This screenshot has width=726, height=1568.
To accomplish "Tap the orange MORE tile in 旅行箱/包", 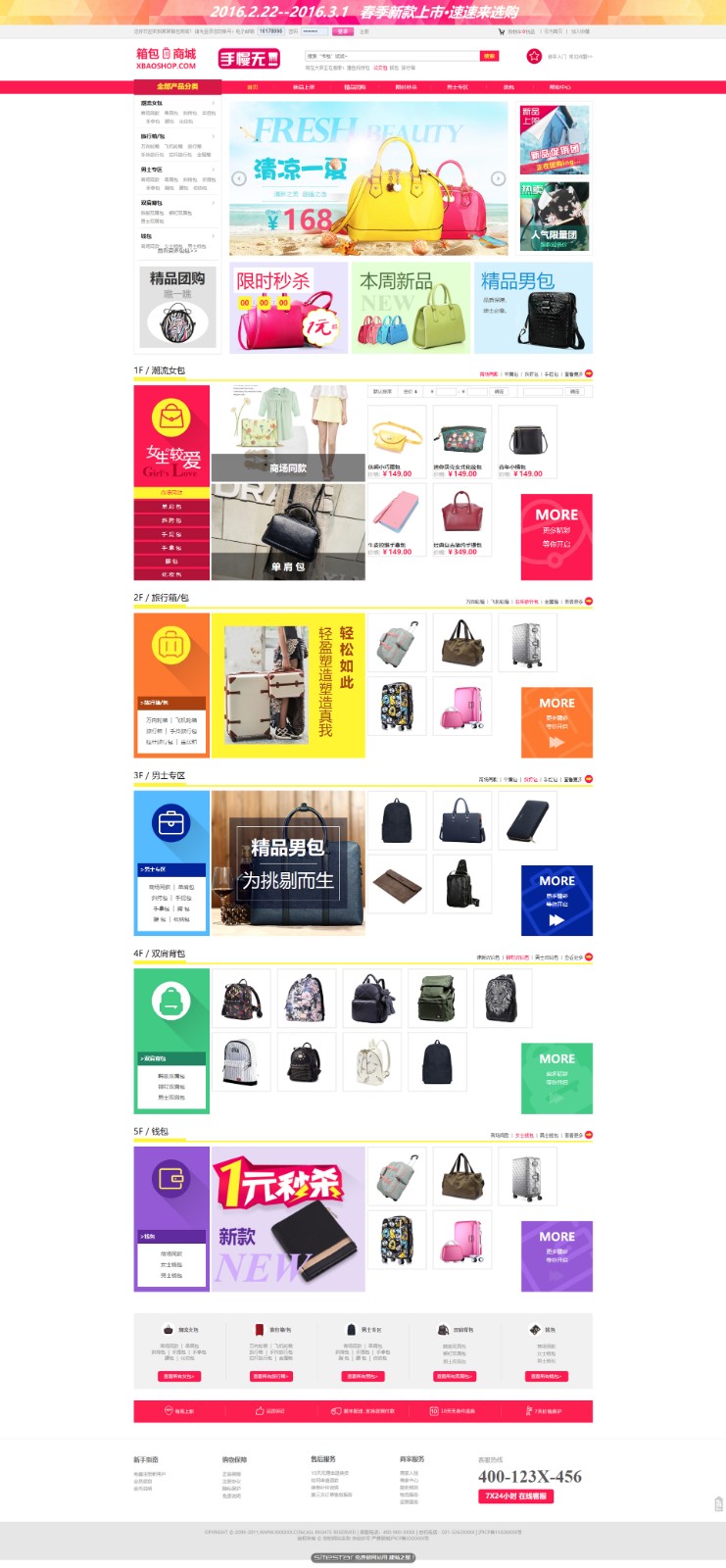I will tap(557, 722).
